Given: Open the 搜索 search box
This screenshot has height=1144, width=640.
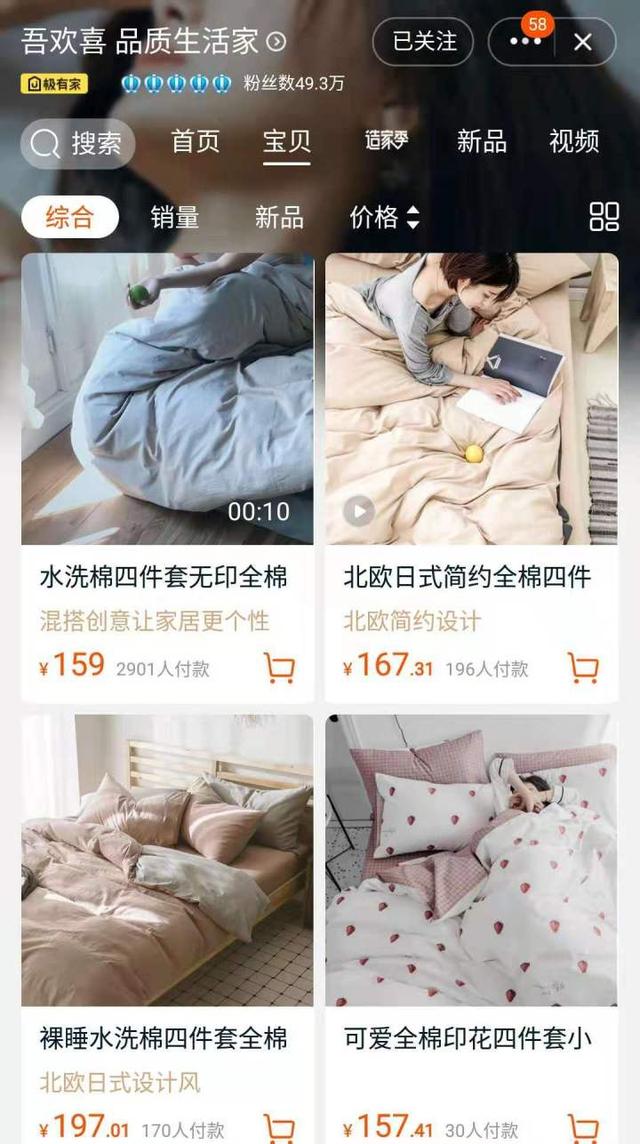Looking at the screenshot, I should [x=78, y=143].
